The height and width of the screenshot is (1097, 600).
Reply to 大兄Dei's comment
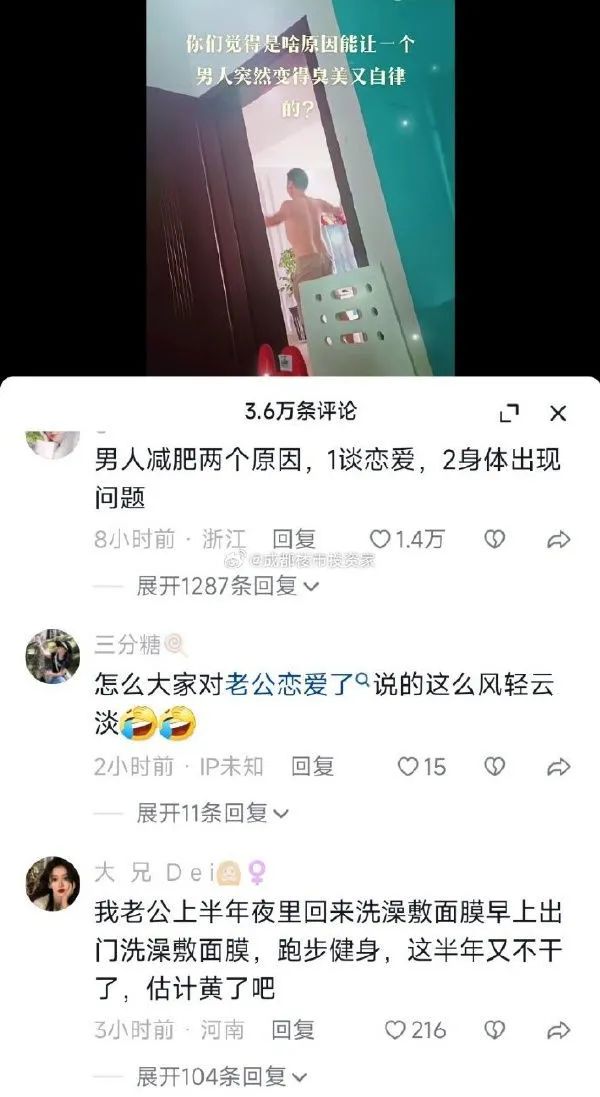293,1029
